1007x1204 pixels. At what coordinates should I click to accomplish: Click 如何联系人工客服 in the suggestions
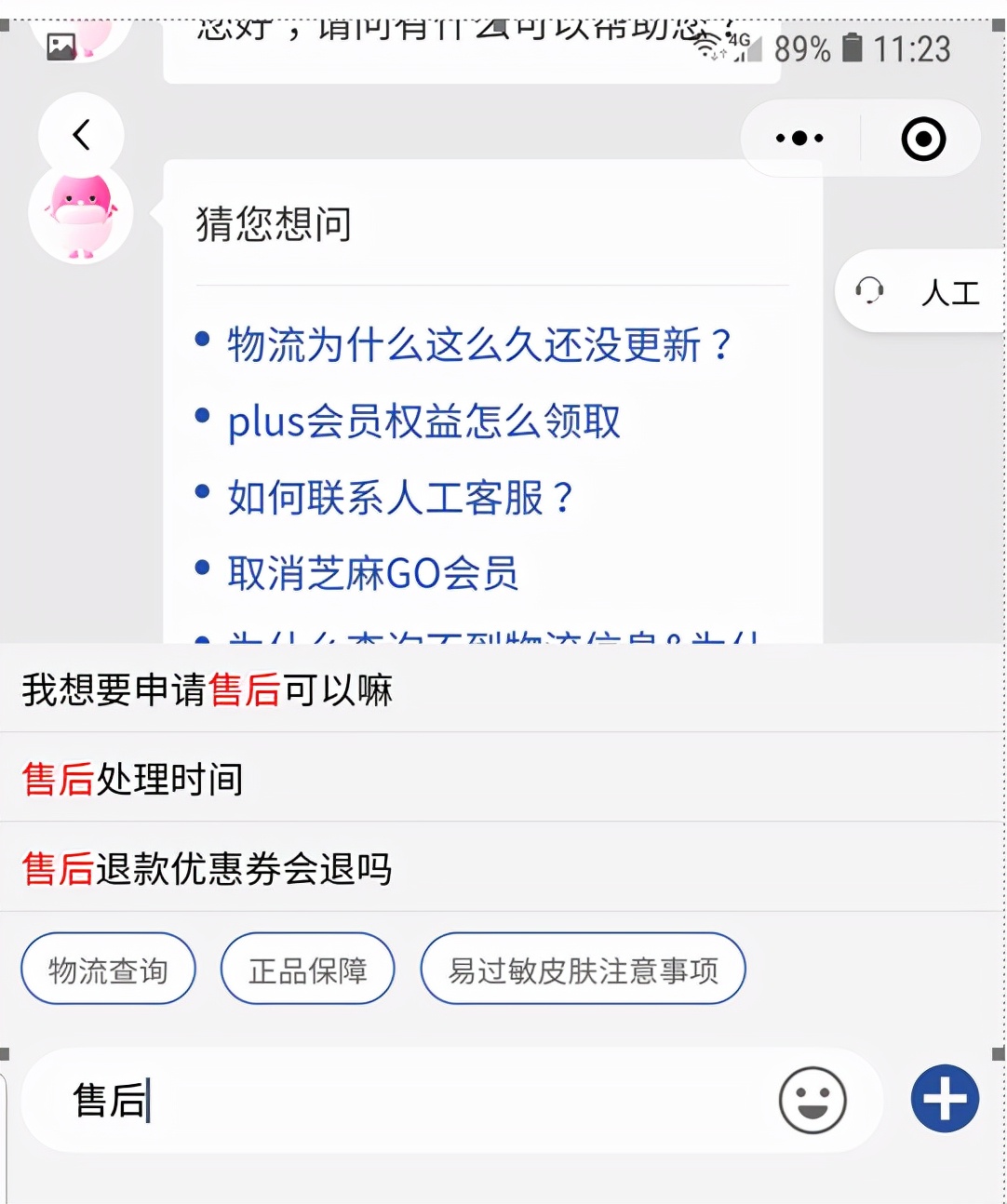pos(402,498)
